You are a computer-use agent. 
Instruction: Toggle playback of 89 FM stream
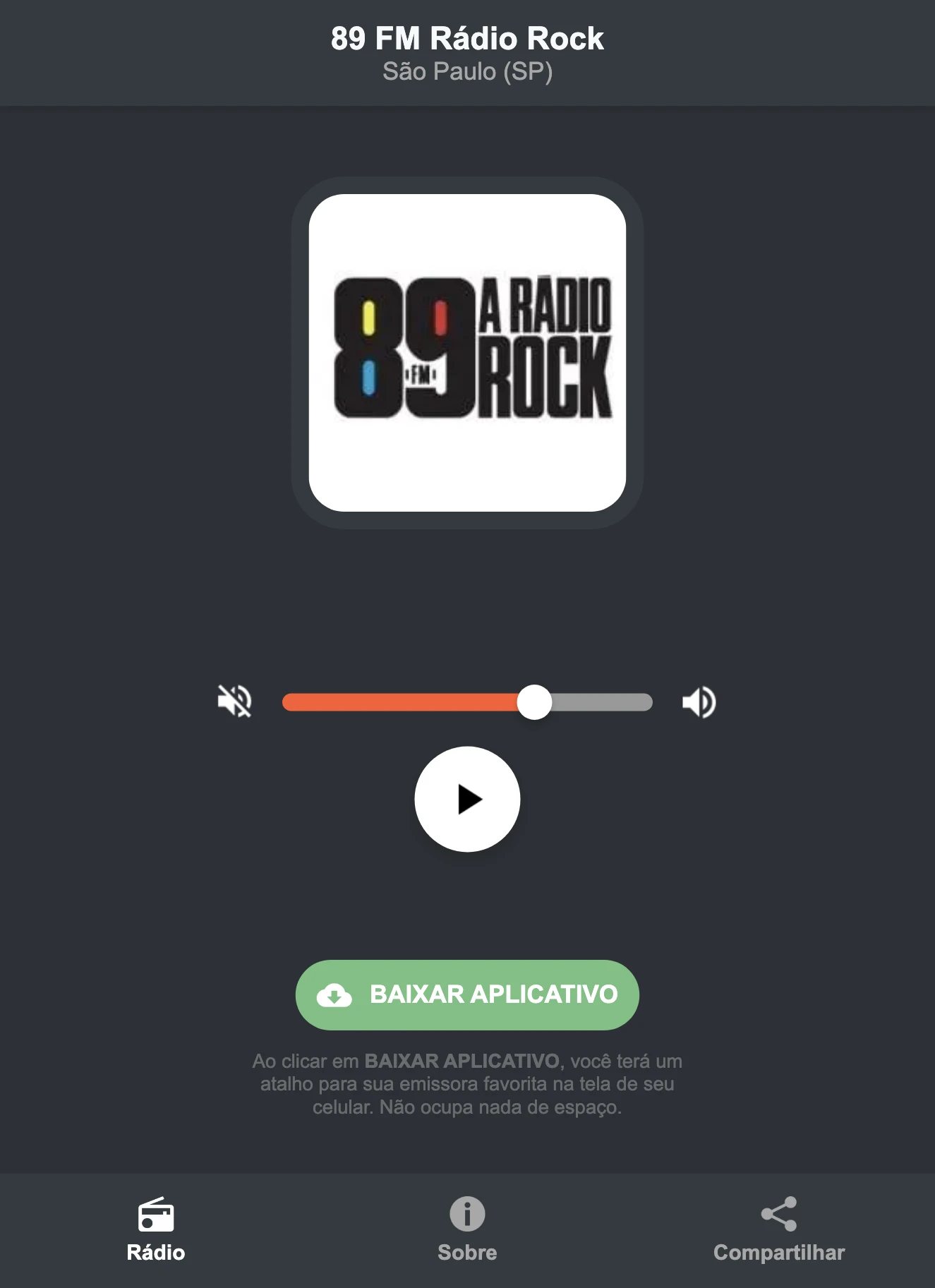pos(468,798)
